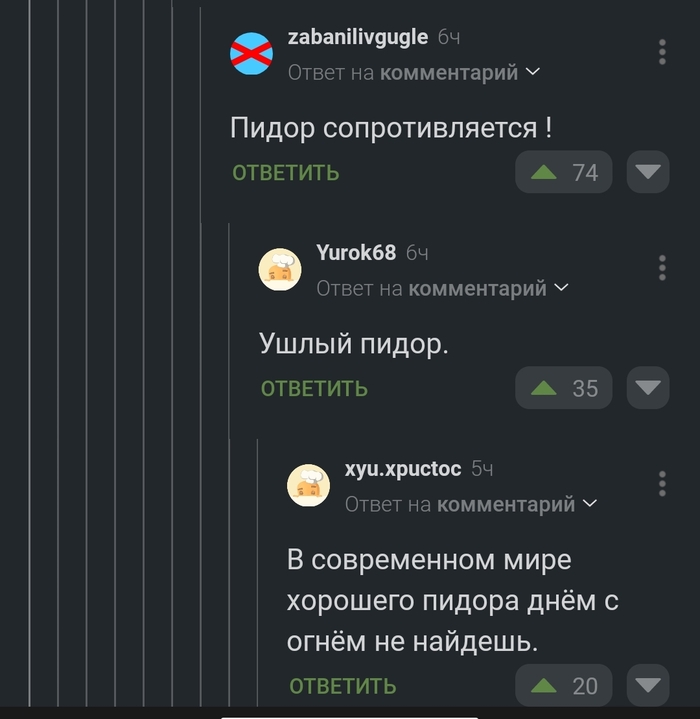The image size is (700, 719).
Task: Reply to xyu.xpucтoc's comment
Action: tap(342, 686)
